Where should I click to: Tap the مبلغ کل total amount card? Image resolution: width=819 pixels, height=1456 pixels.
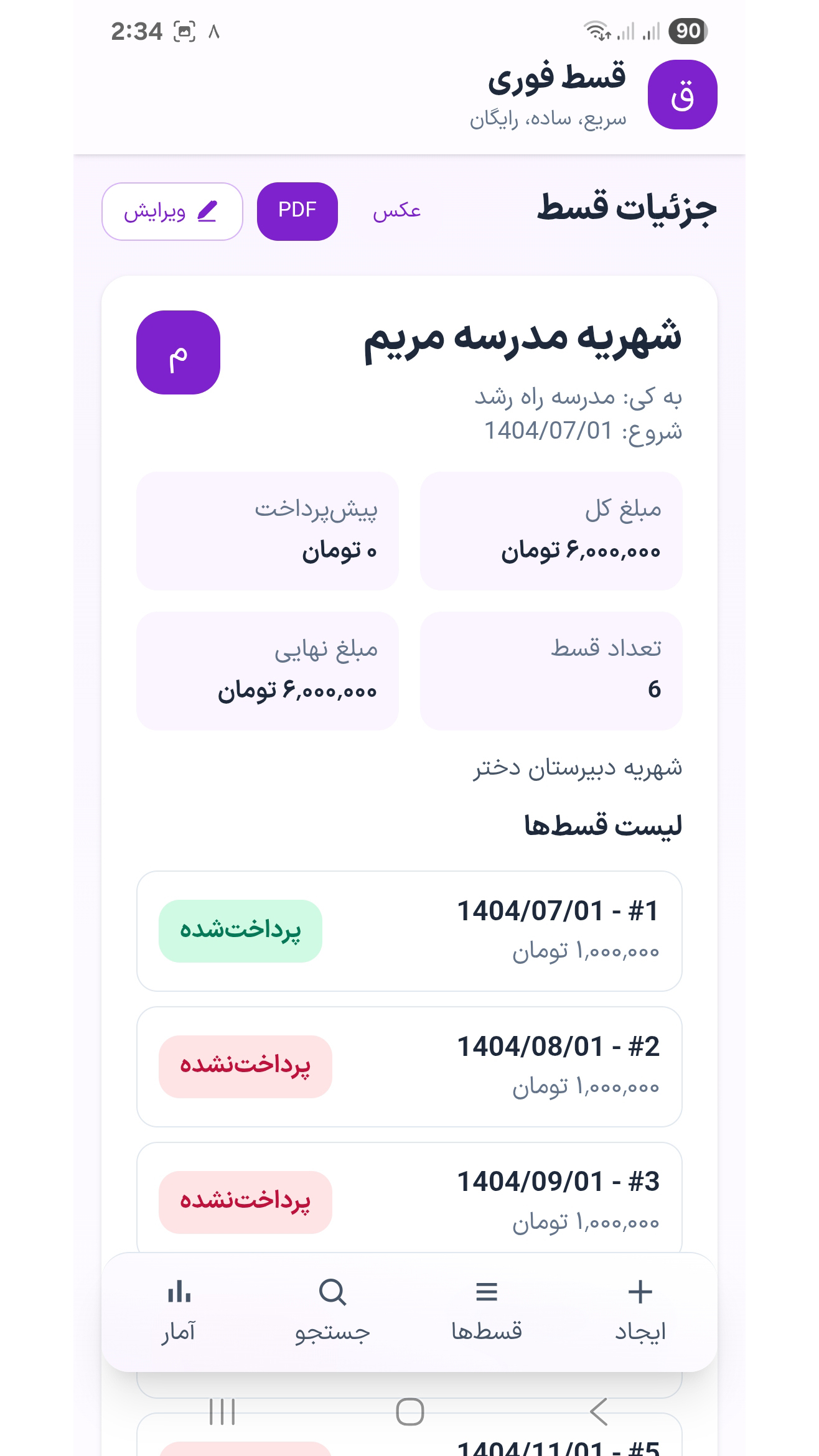coord(551,531)
